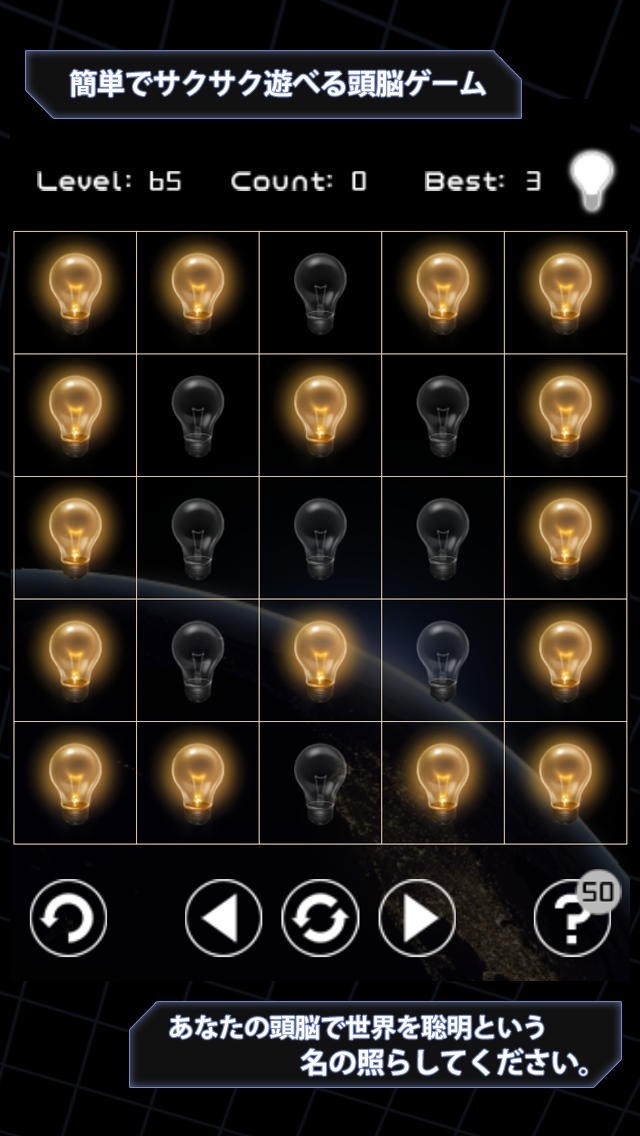Tap the white light bulb icon beside Best
The height and width of the screenshot is (1136, 640).
click(590, 182)
